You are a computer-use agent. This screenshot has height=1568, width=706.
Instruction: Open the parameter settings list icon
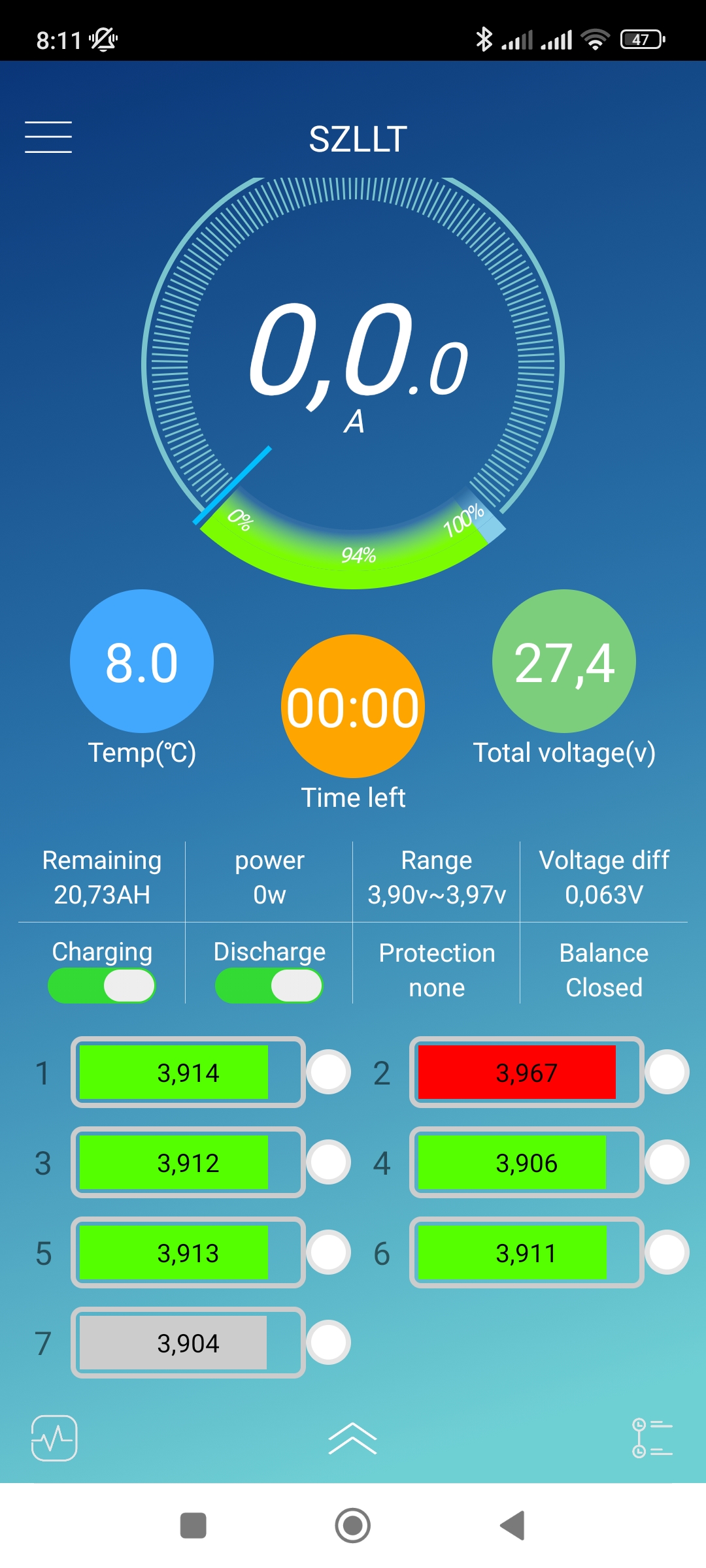click(652, 1438)
